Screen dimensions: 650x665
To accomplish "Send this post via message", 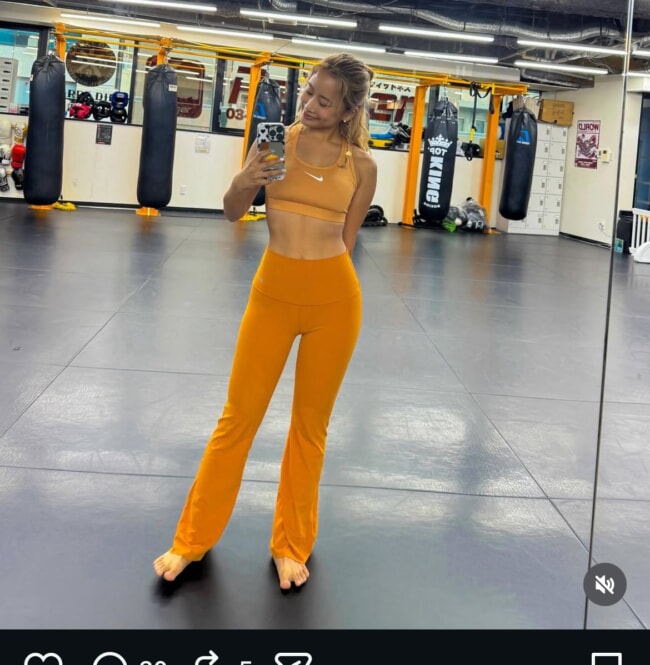I will pyautogui.click(x=292, y=660).
